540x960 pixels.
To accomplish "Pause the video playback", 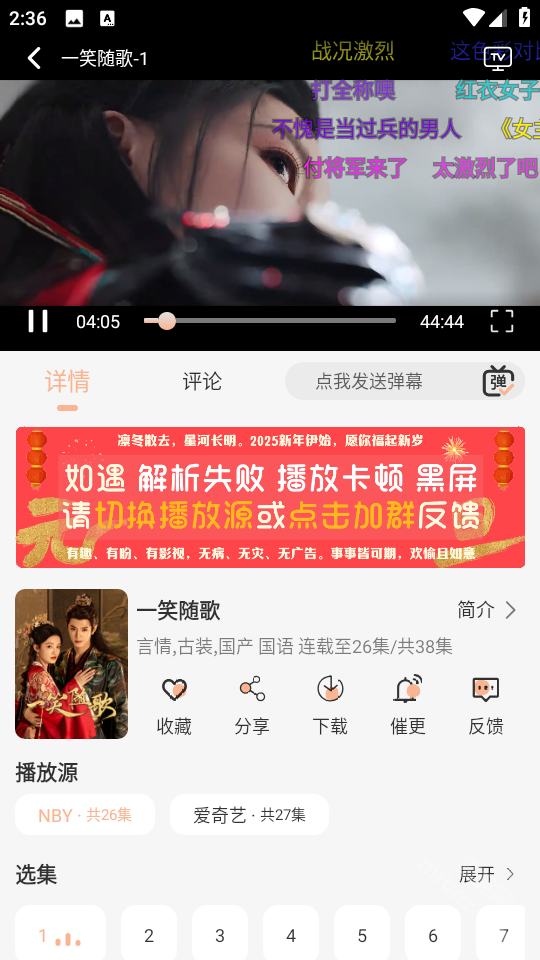I will 38,321.
